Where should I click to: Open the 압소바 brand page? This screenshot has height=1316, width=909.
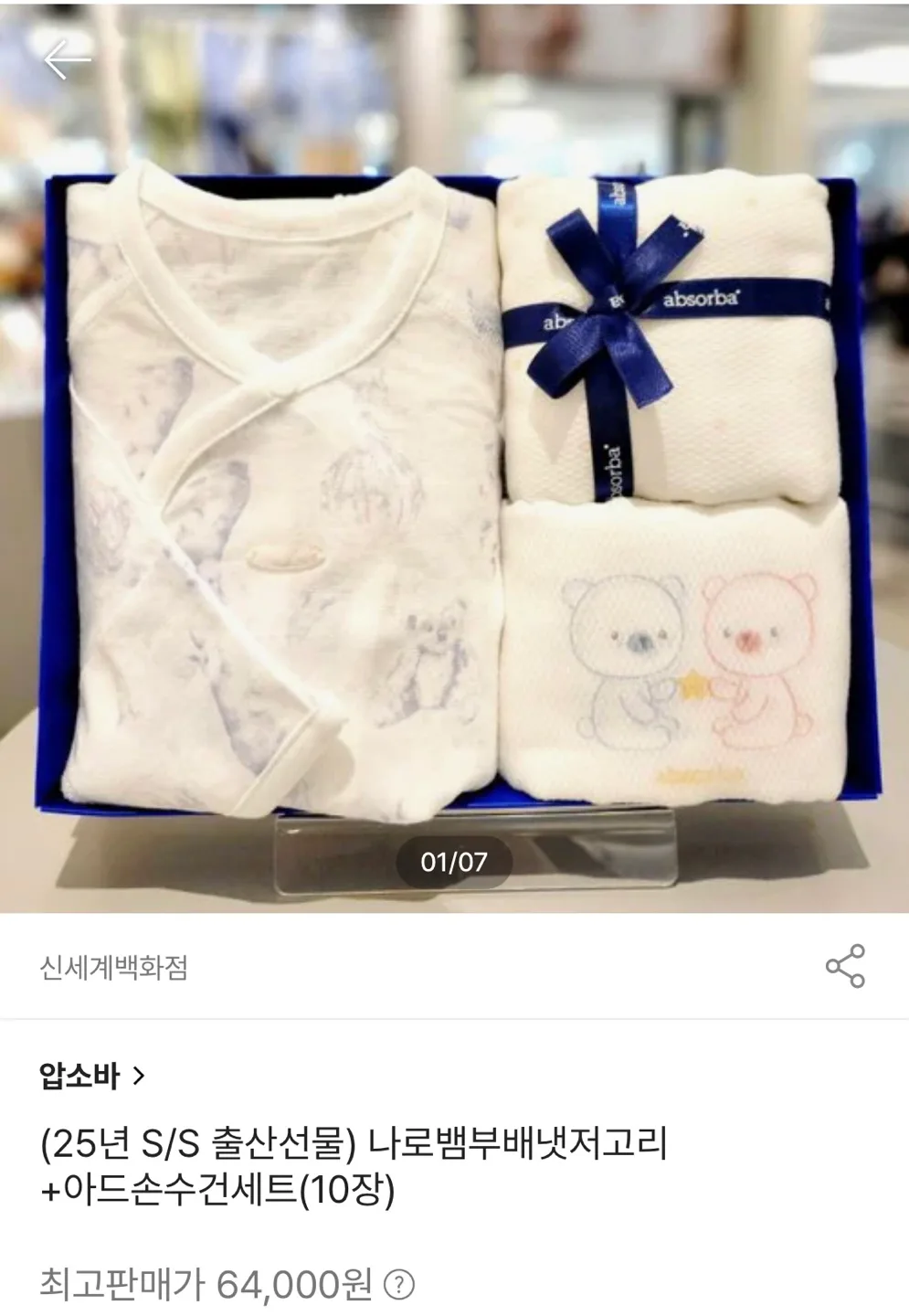tap(92, 1077)
